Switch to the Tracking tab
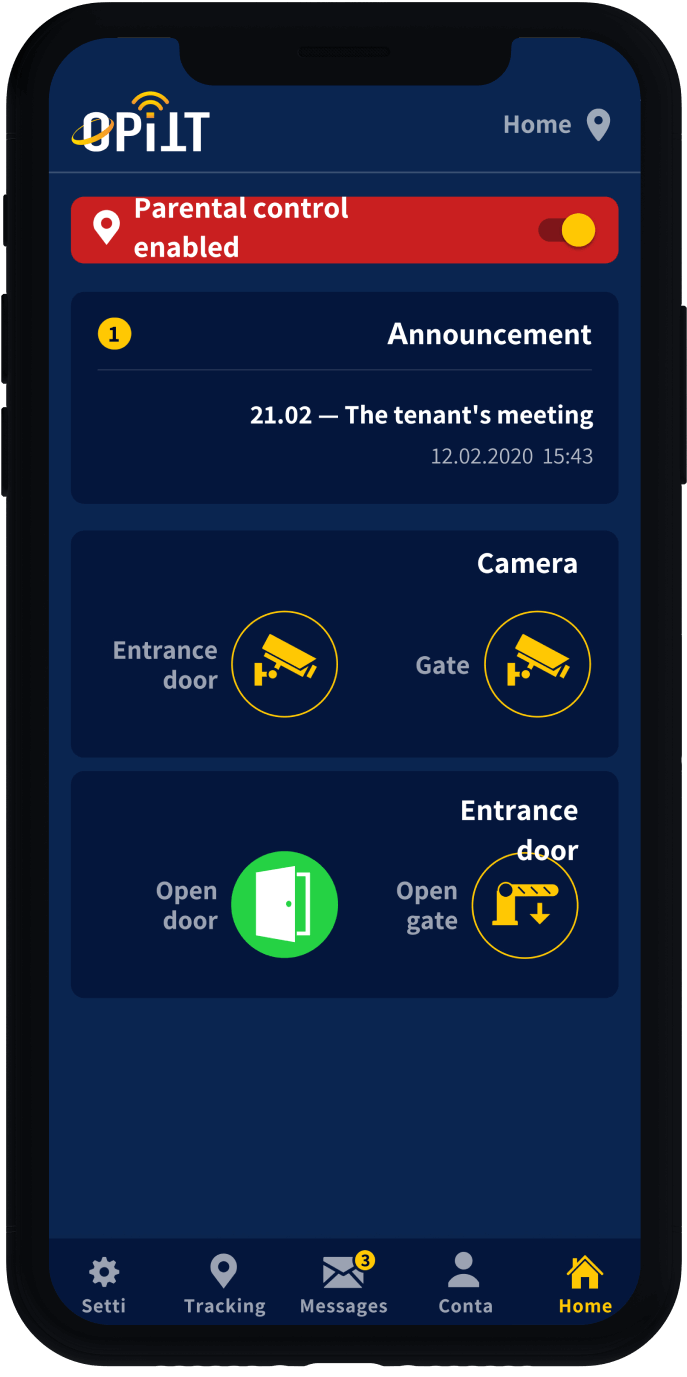687x1377 pixels. (x=224, y=1285)
